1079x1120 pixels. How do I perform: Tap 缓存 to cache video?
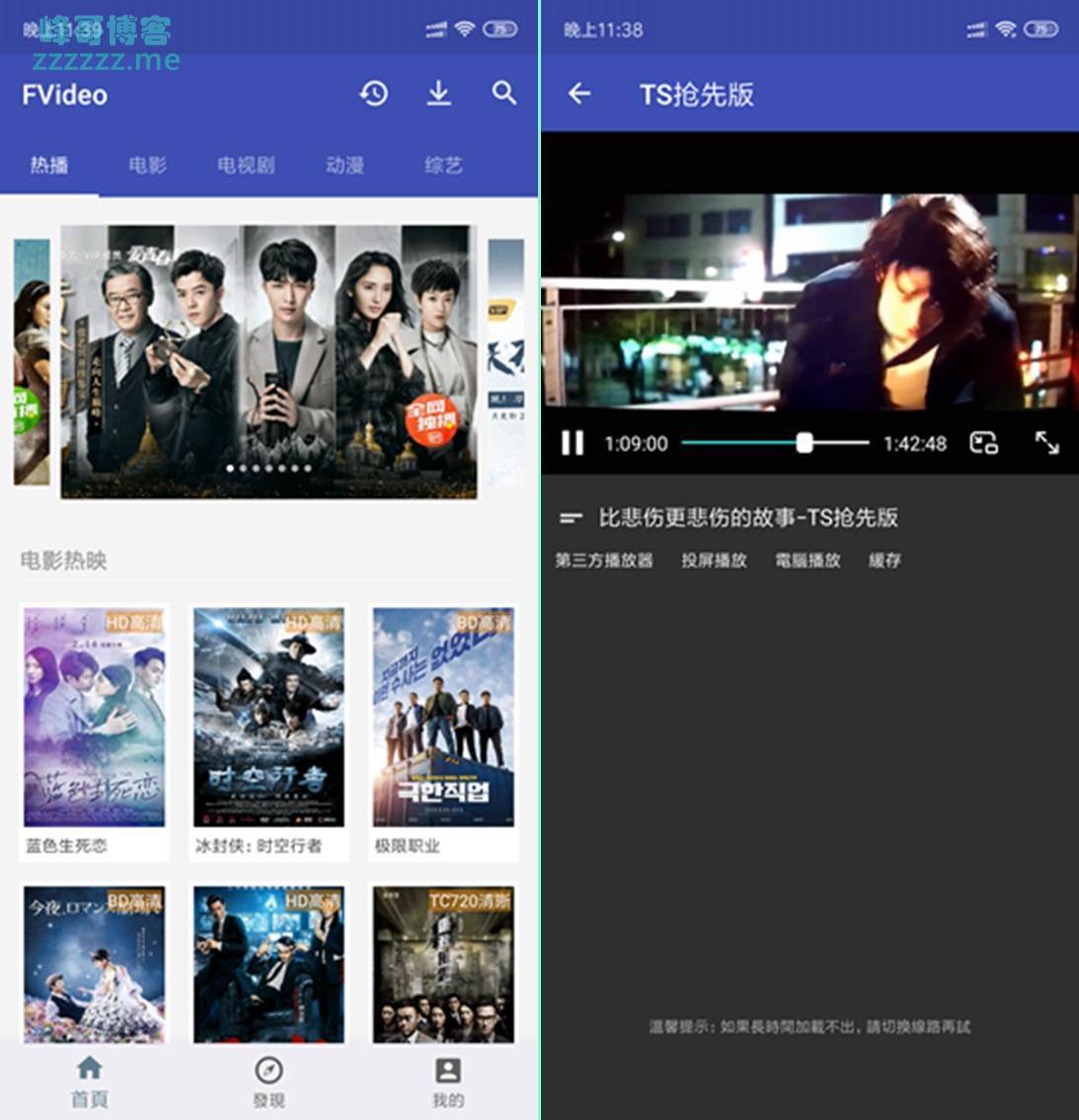tap(885, 560)
